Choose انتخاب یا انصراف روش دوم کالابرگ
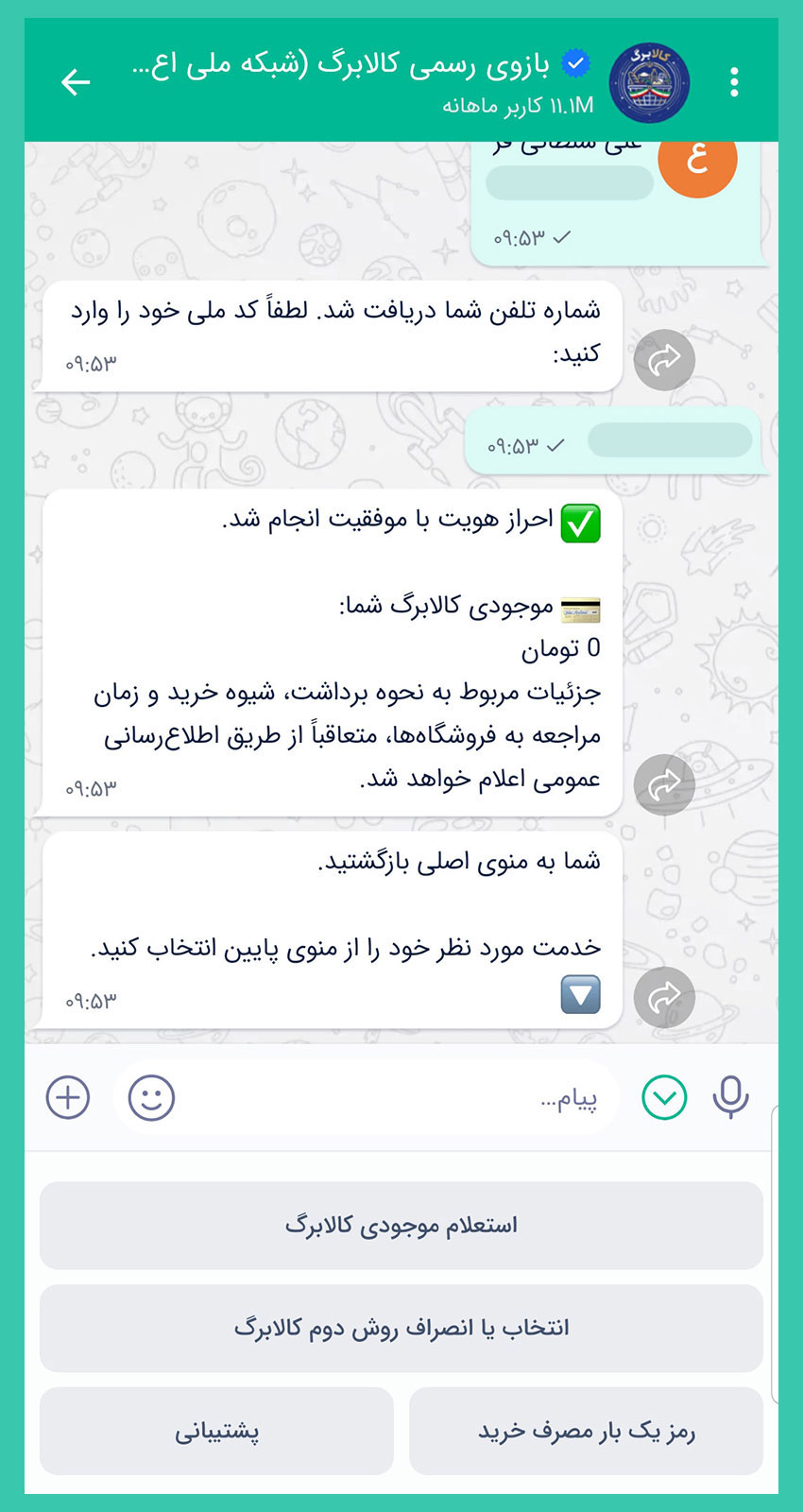Viewport: 803px width, 1512px height. [x=401, y=1328]
